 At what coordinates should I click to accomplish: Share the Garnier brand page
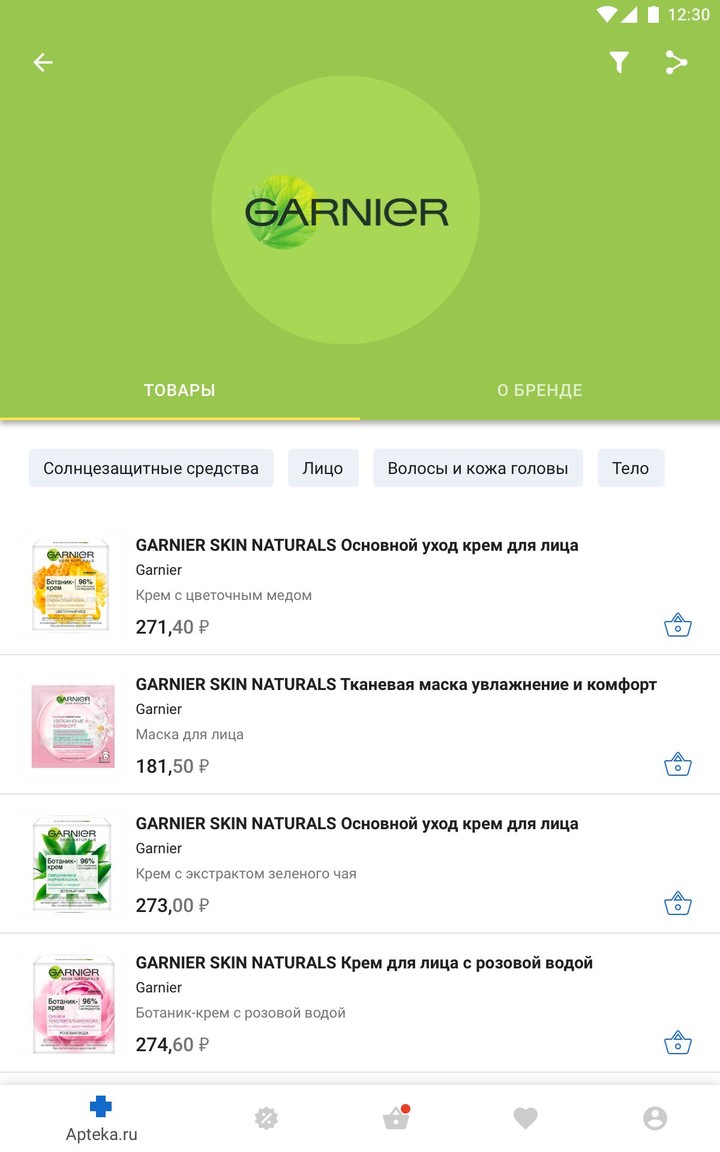coord(677,61)
